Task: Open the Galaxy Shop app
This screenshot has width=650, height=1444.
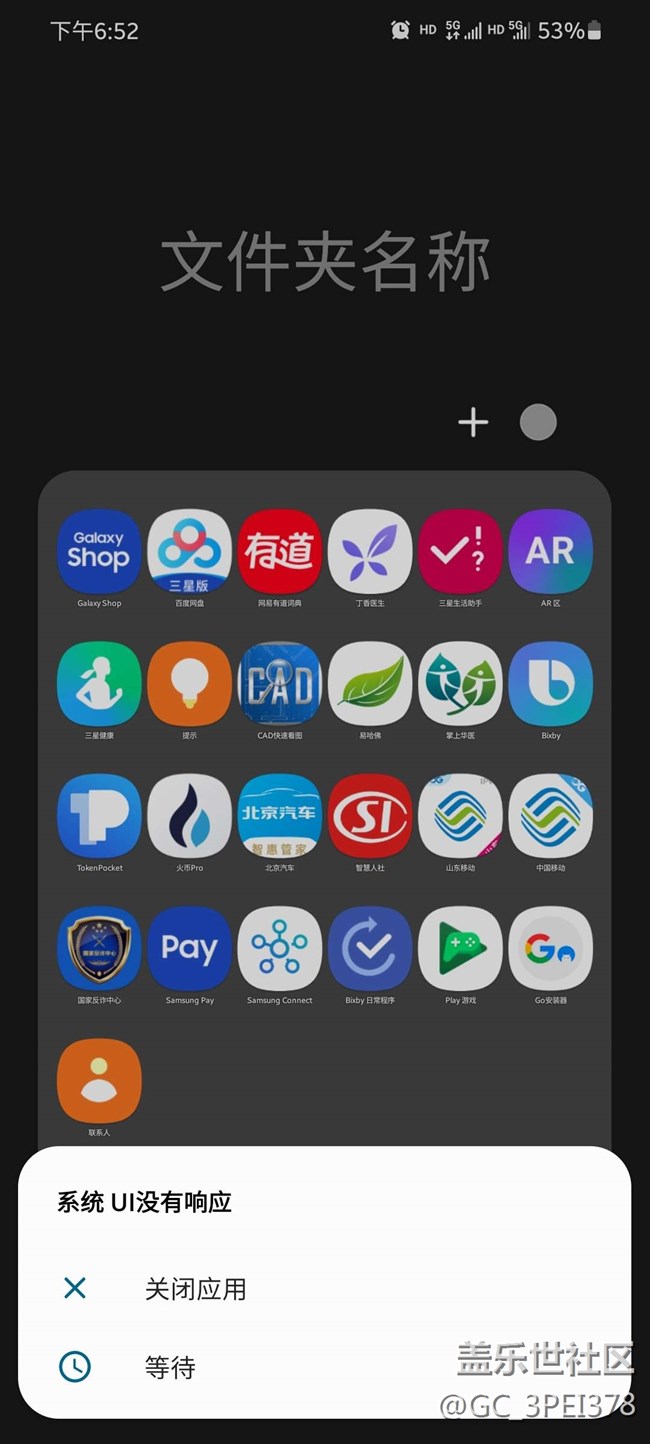Action: (99, 552)
